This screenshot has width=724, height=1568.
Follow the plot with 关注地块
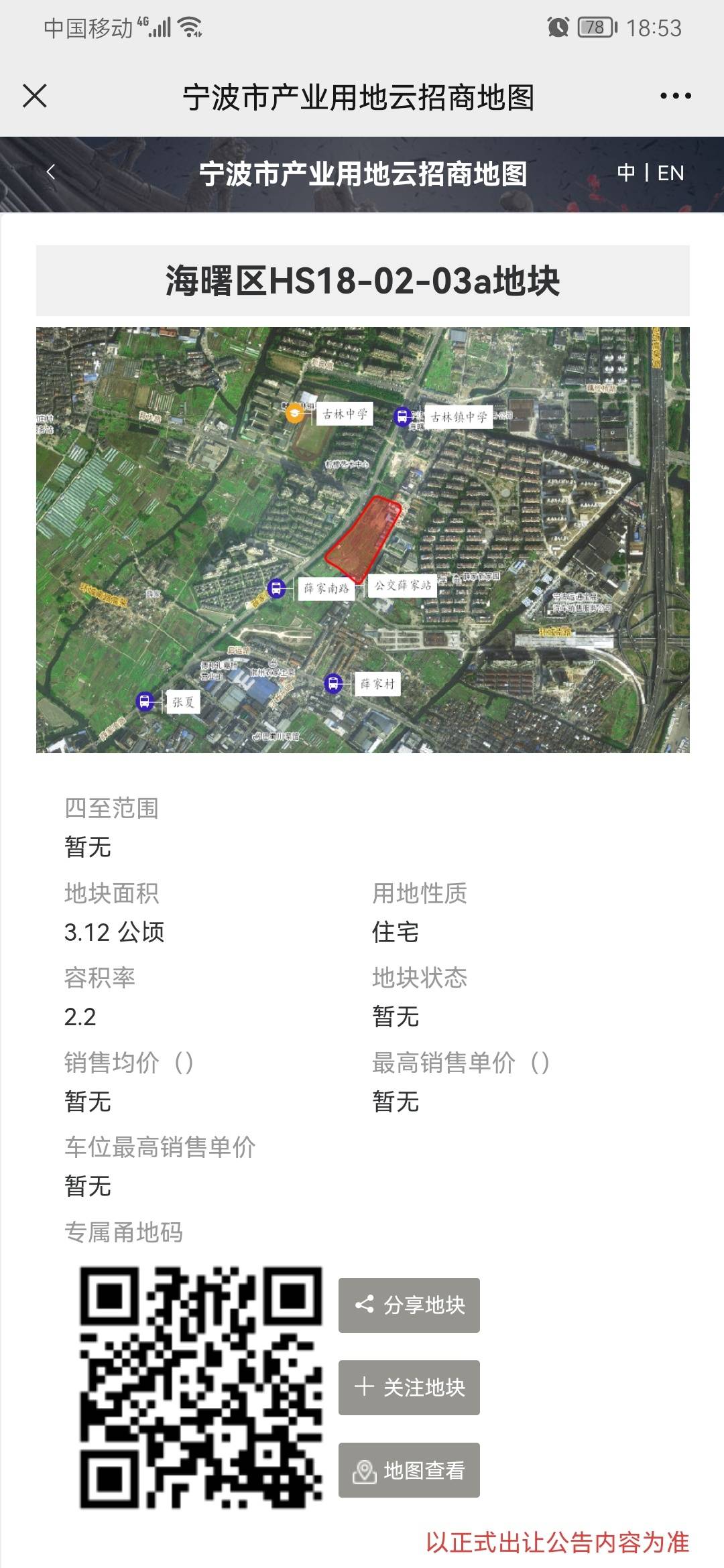click(x=409, y=1387)
